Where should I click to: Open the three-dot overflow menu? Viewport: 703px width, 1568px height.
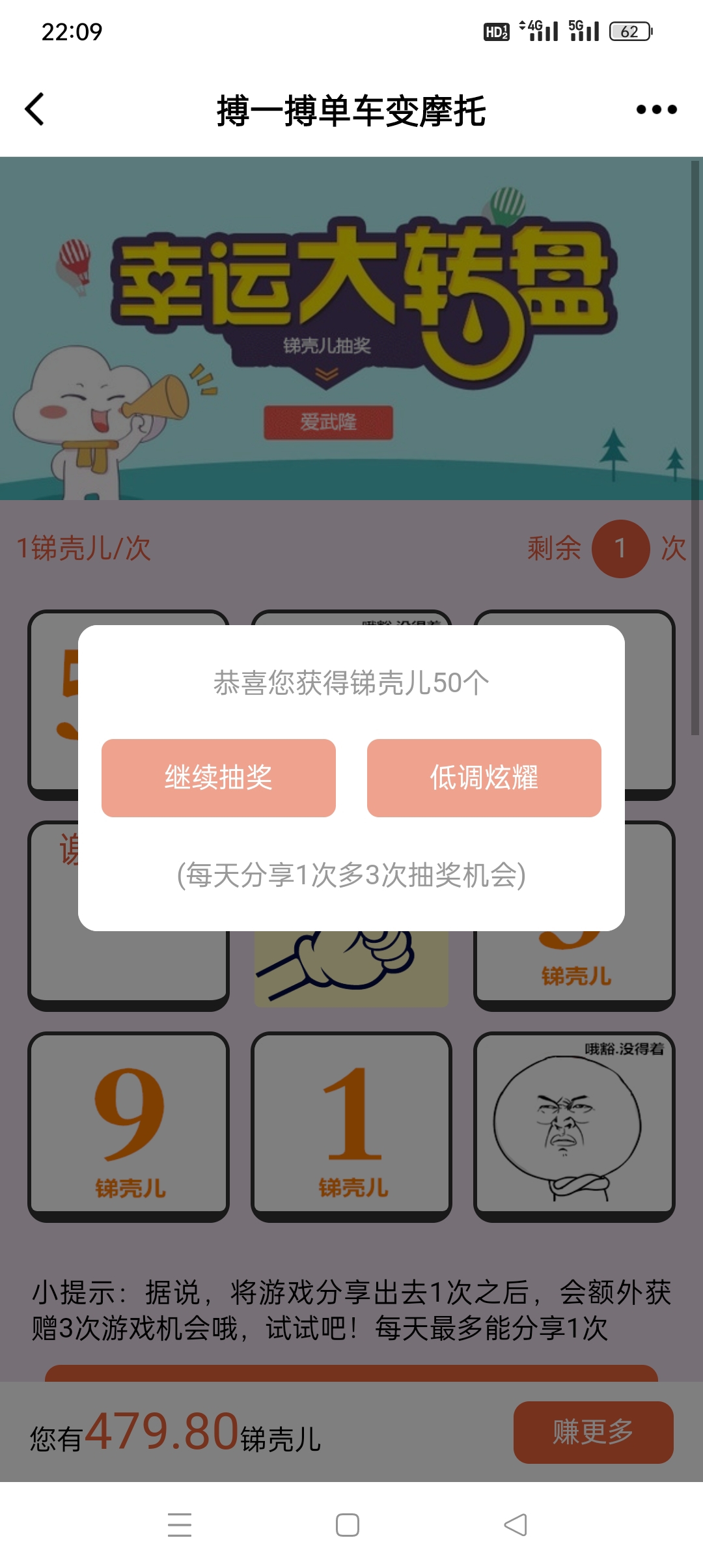[x=656, y=109]
